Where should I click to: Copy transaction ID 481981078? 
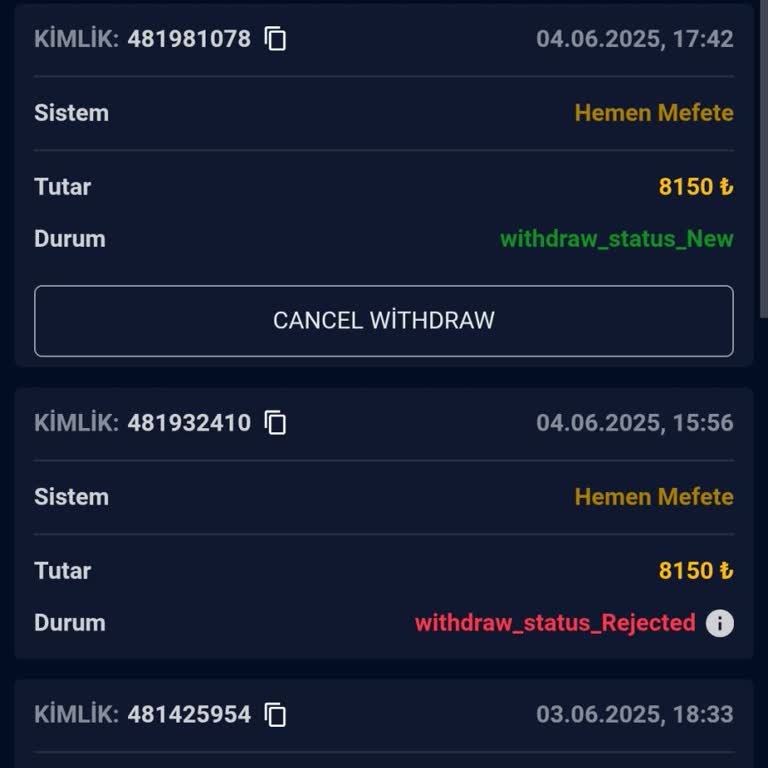pos(275,39)
